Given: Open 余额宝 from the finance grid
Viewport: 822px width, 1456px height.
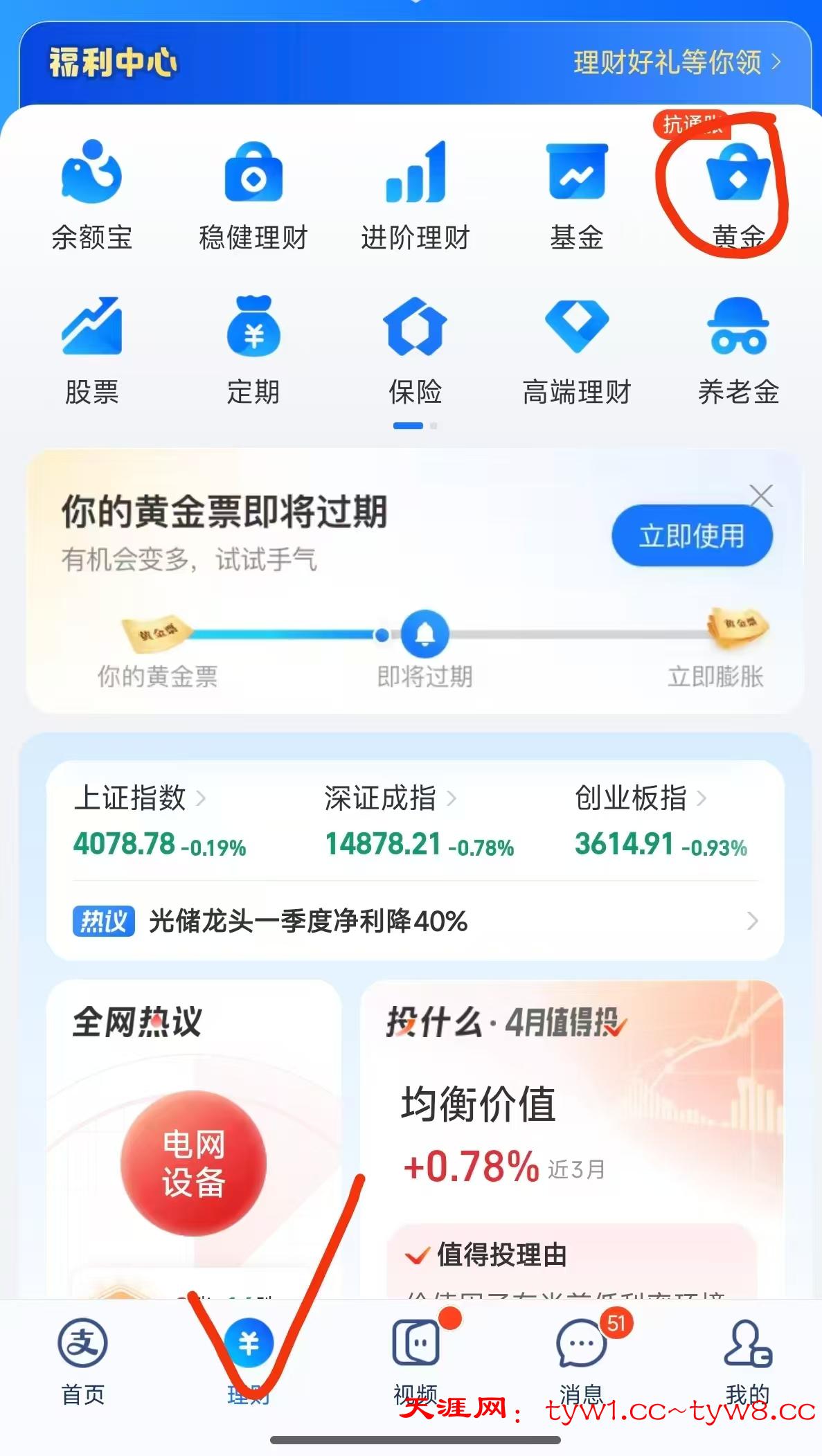Looking at the screenshot, I should coord(91,195).
